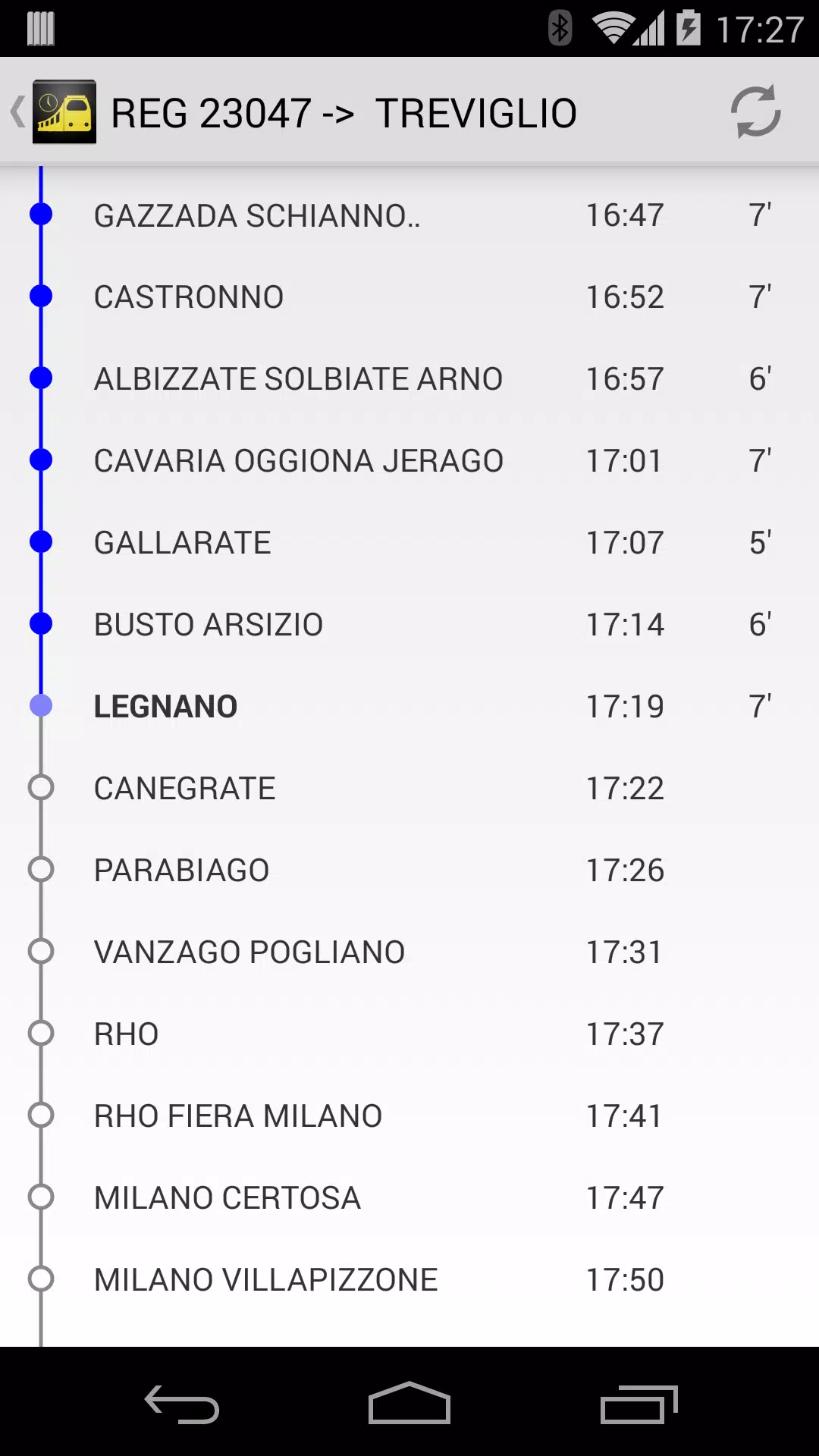Open the PARABIAGO stop
Viewport: 819px width, 1456px height.
[409, 871]
